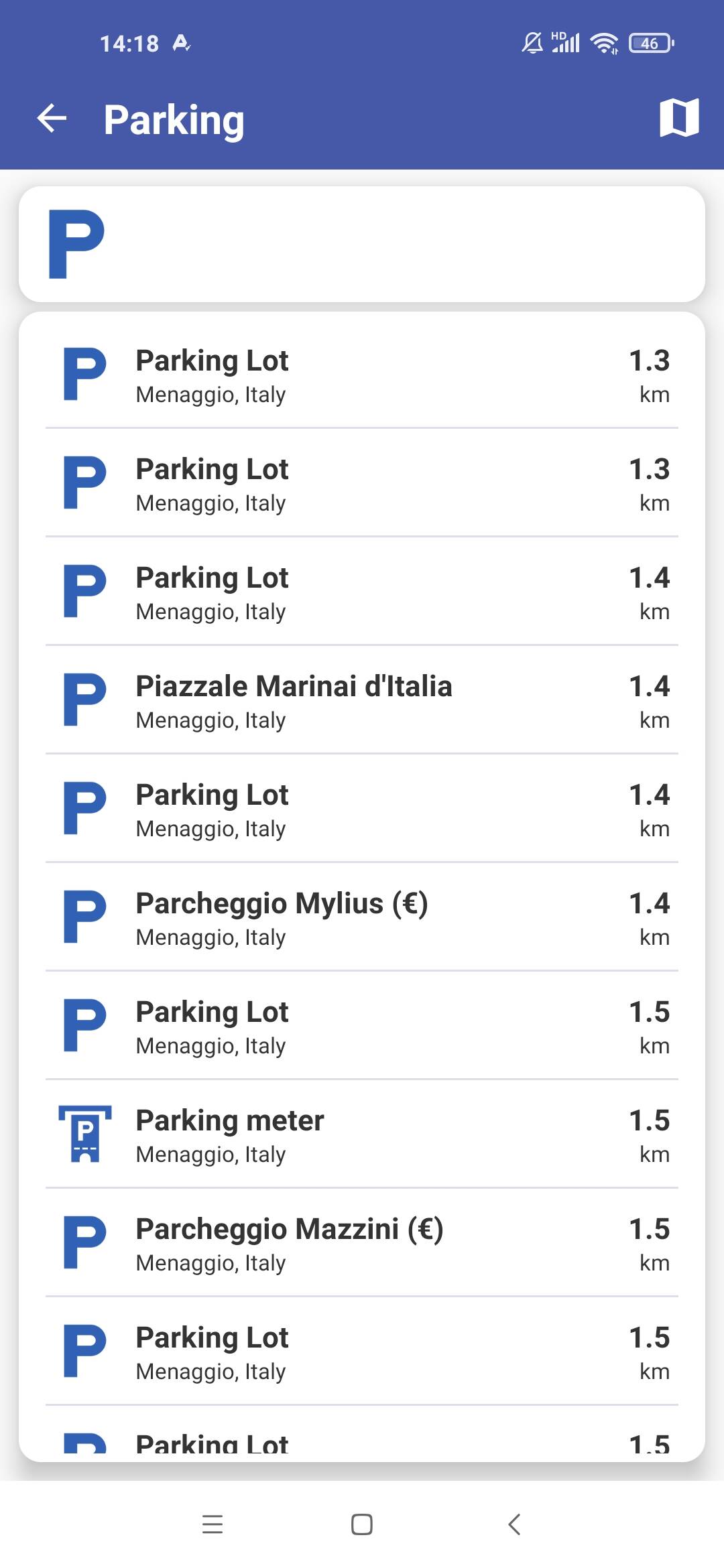Open Piazzale Marinai d'Italia parking
The image size is (724, 1568).
362,700
